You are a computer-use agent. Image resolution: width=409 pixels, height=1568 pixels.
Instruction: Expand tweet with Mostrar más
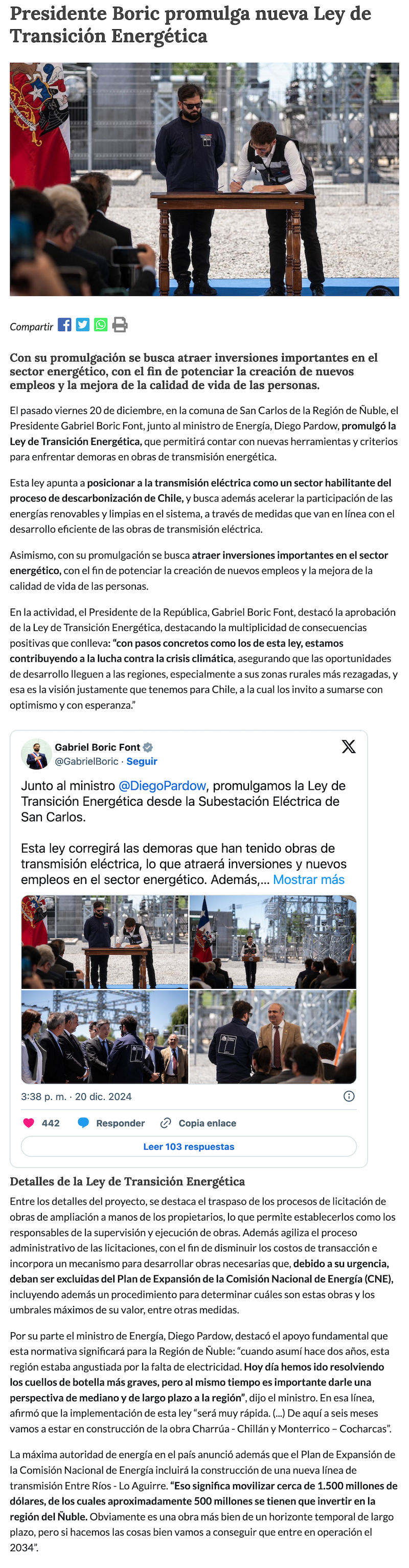coord(309,879)
